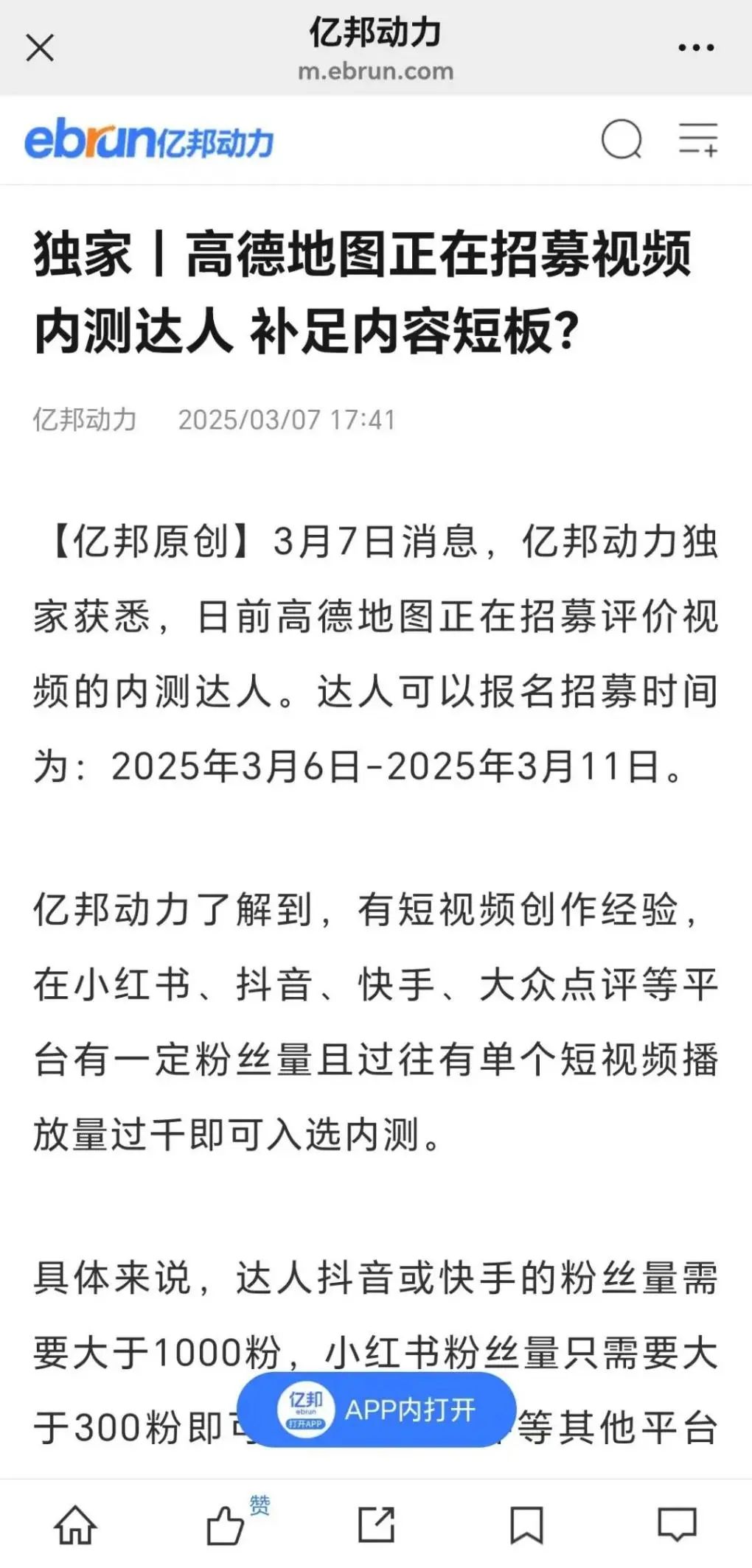The height and width of the screenshot is (1568, 752).
Task: Go to the ebrun home page
Action: [76, 1524]
